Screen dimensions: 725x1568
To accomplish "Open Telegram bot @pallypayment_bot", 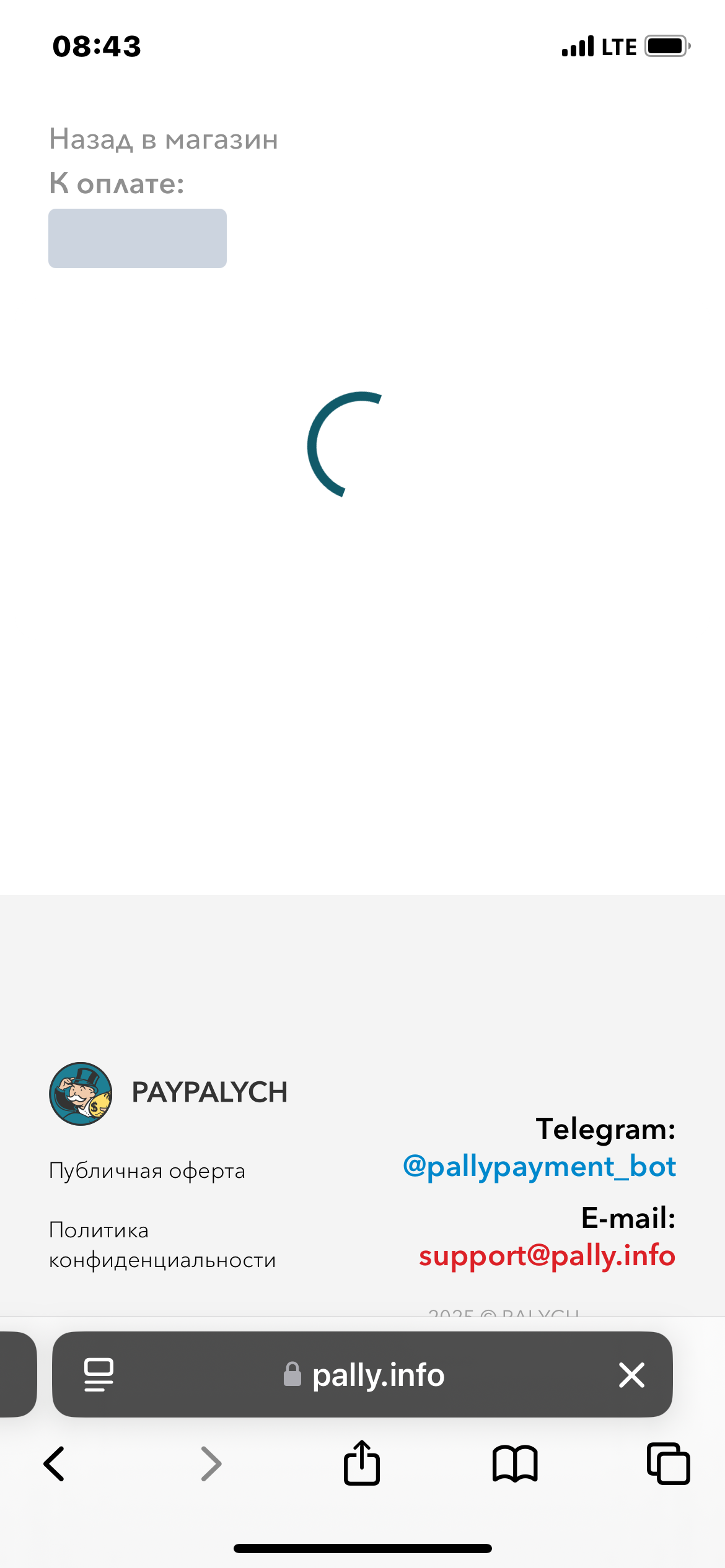I will (539, 1167).
